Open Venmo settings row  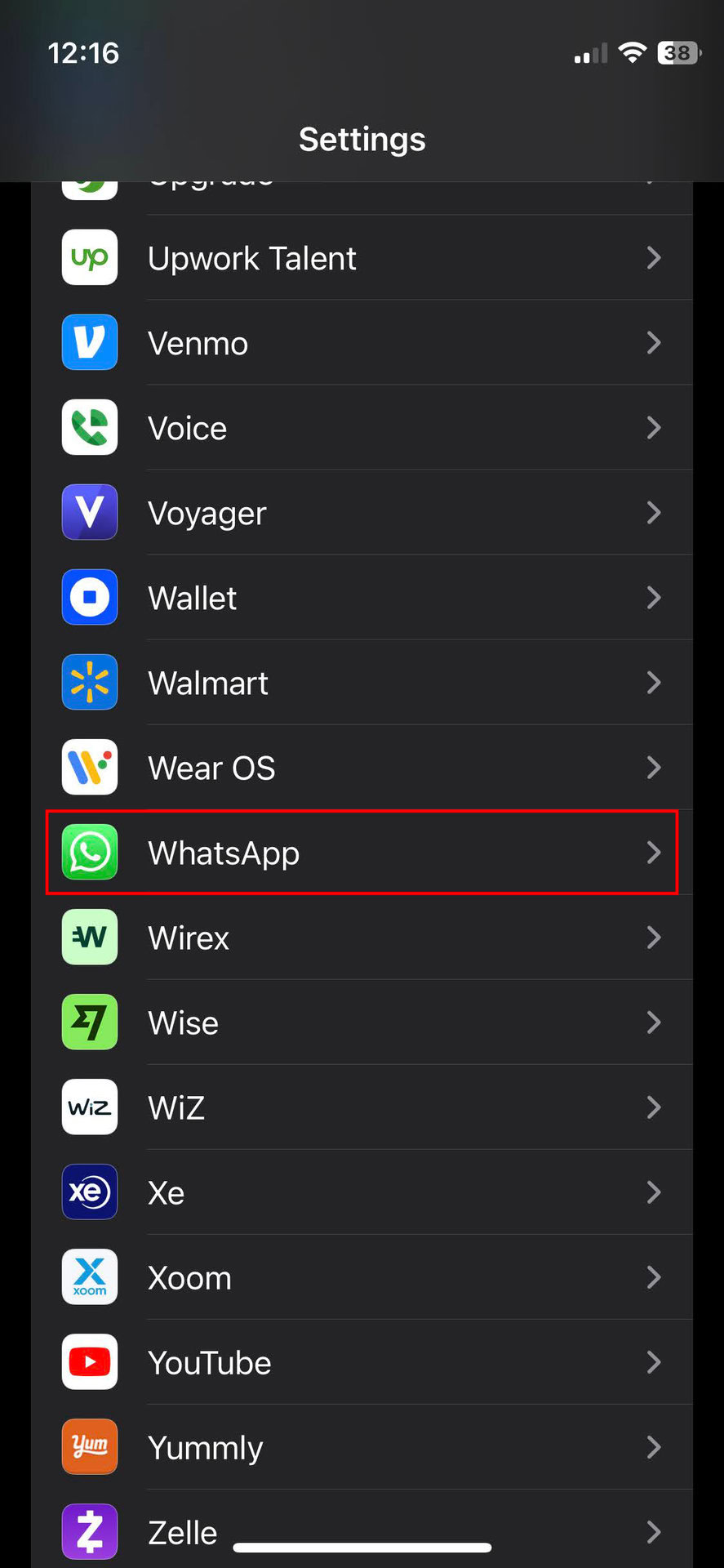coord(362,343)
